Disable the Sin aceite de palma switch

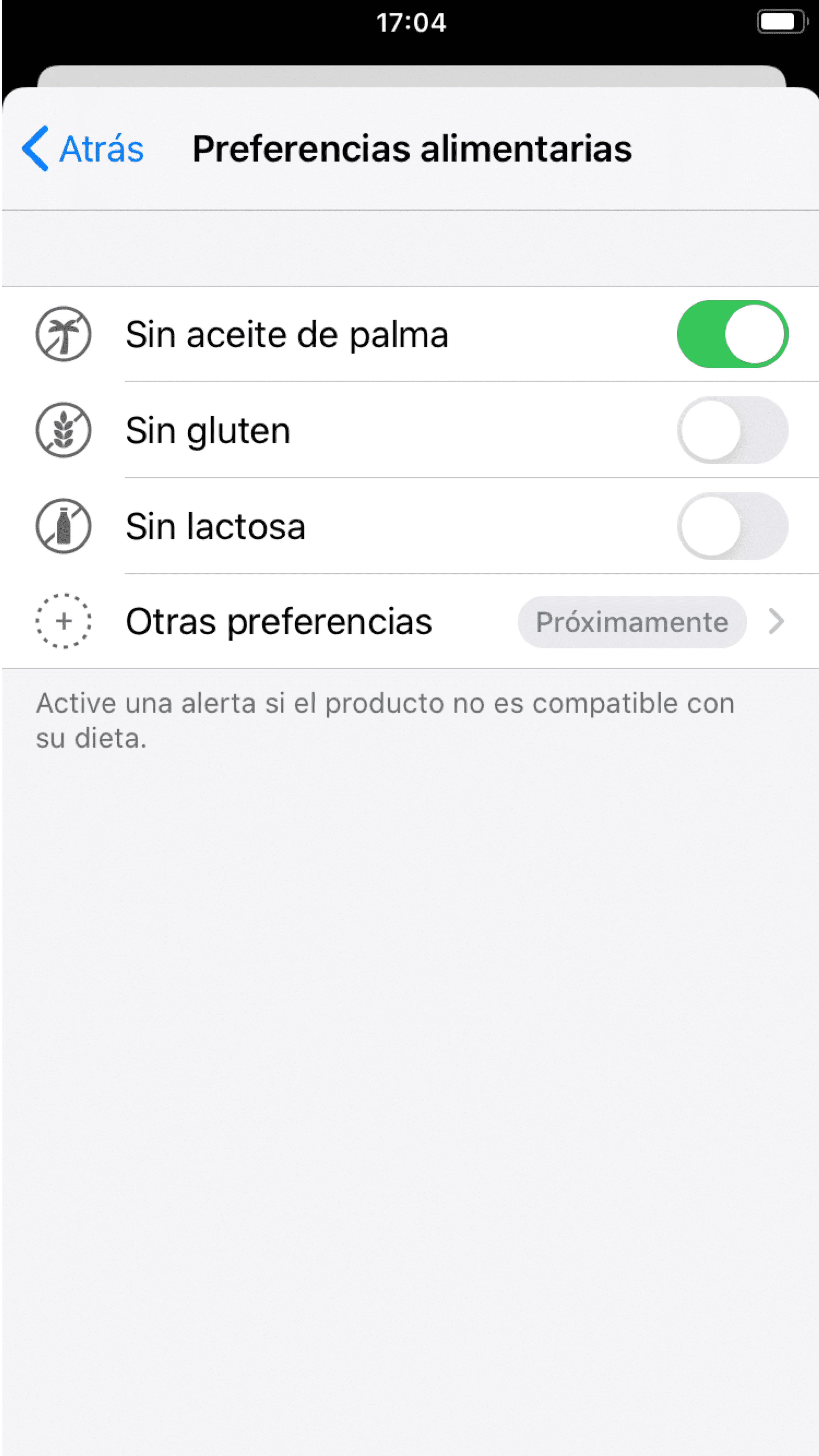click(x=733, y=334)
